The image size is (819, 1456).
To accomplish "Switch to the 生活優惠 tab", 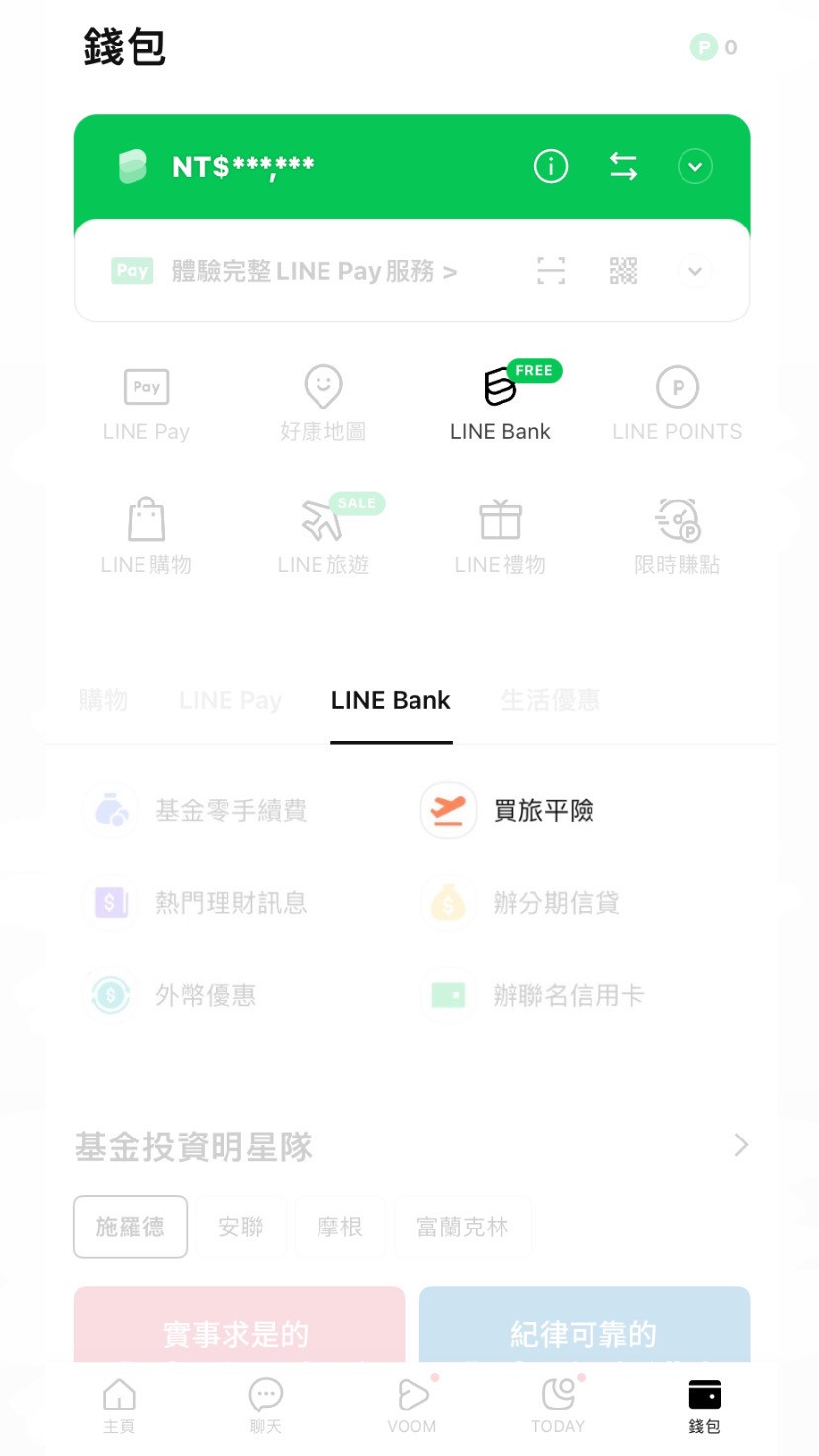I will pos(550,701).
